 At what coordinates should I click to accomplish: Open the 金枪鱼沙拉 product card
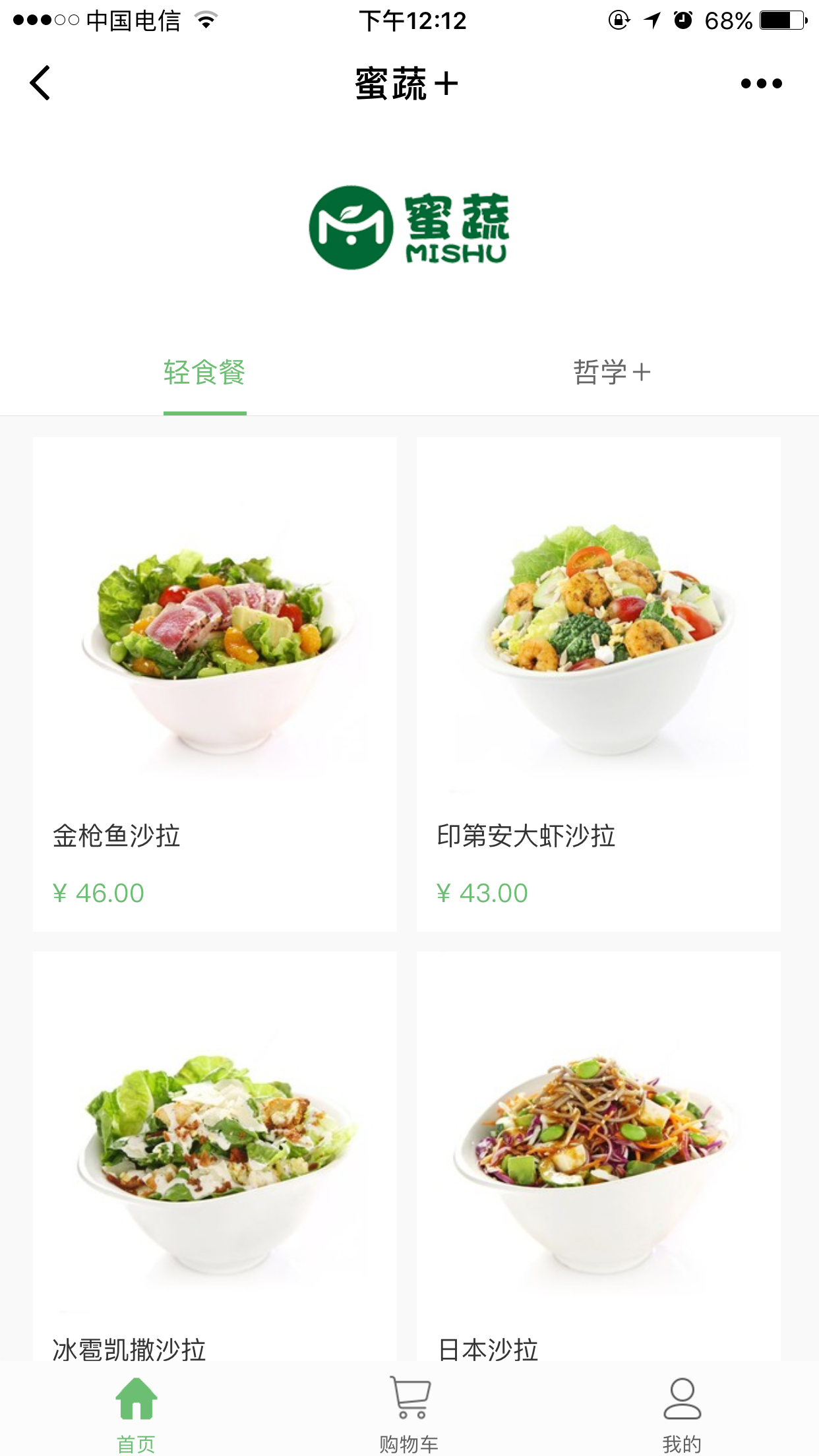pyautogui.click(x=215, y=684)
